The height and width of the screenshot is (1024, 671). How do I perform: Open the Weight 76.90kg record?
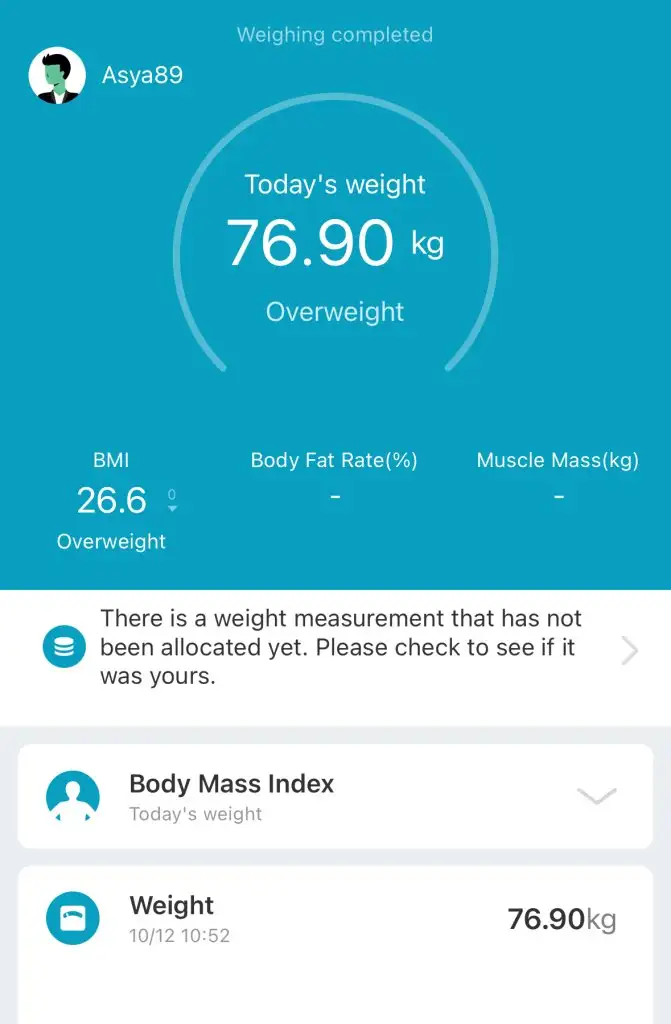335,919
